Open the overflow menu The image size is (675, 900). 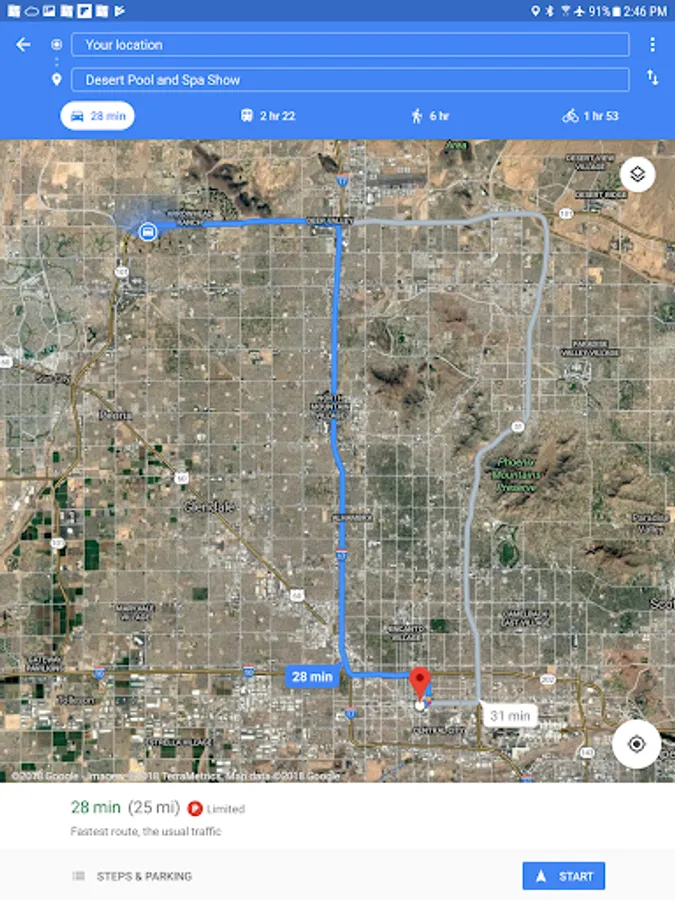[652, 45]
